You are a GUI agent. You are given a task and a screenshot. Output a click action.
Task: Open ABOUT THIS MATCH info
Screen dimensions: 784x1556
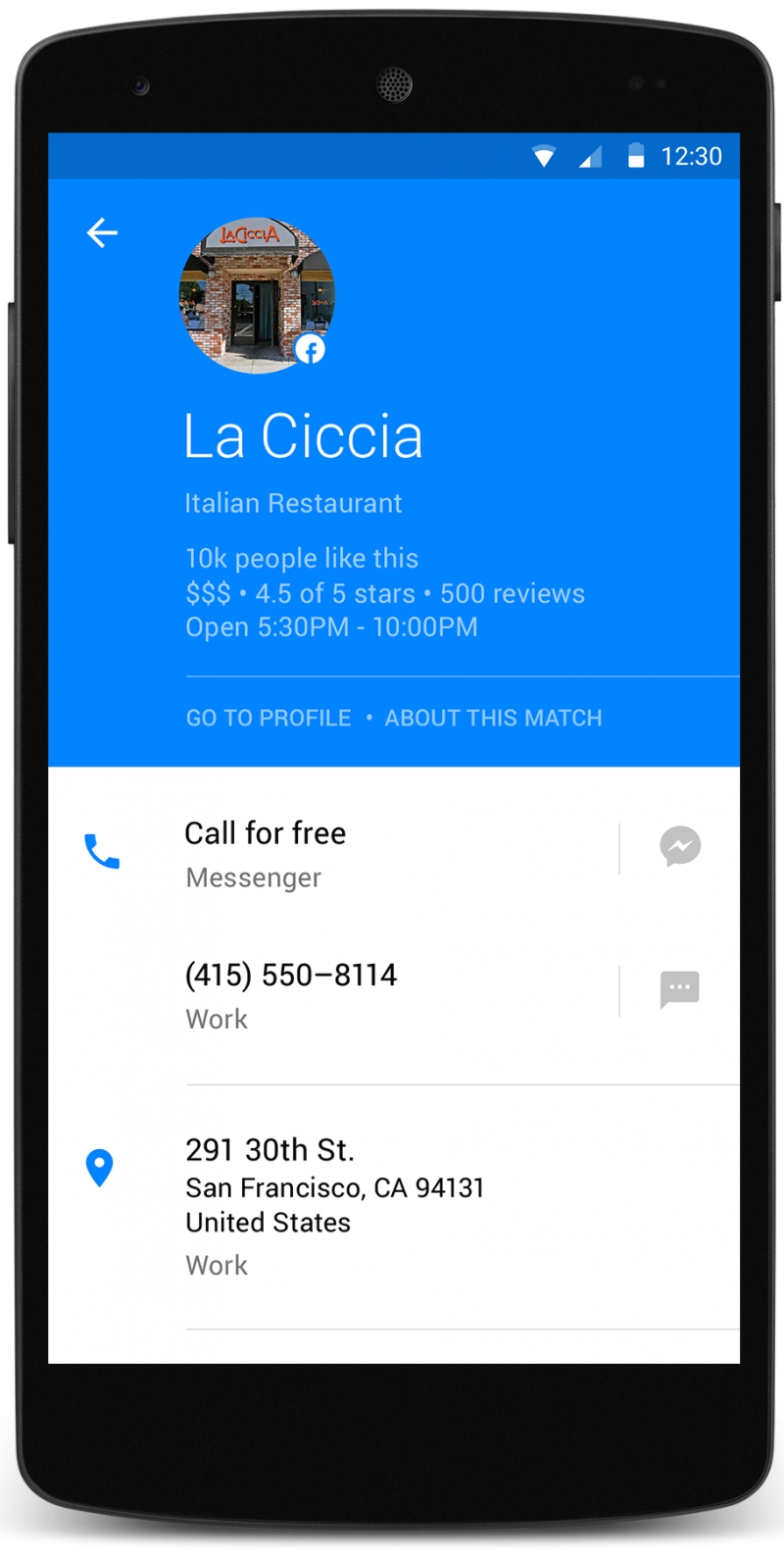(x=493, y=718)
